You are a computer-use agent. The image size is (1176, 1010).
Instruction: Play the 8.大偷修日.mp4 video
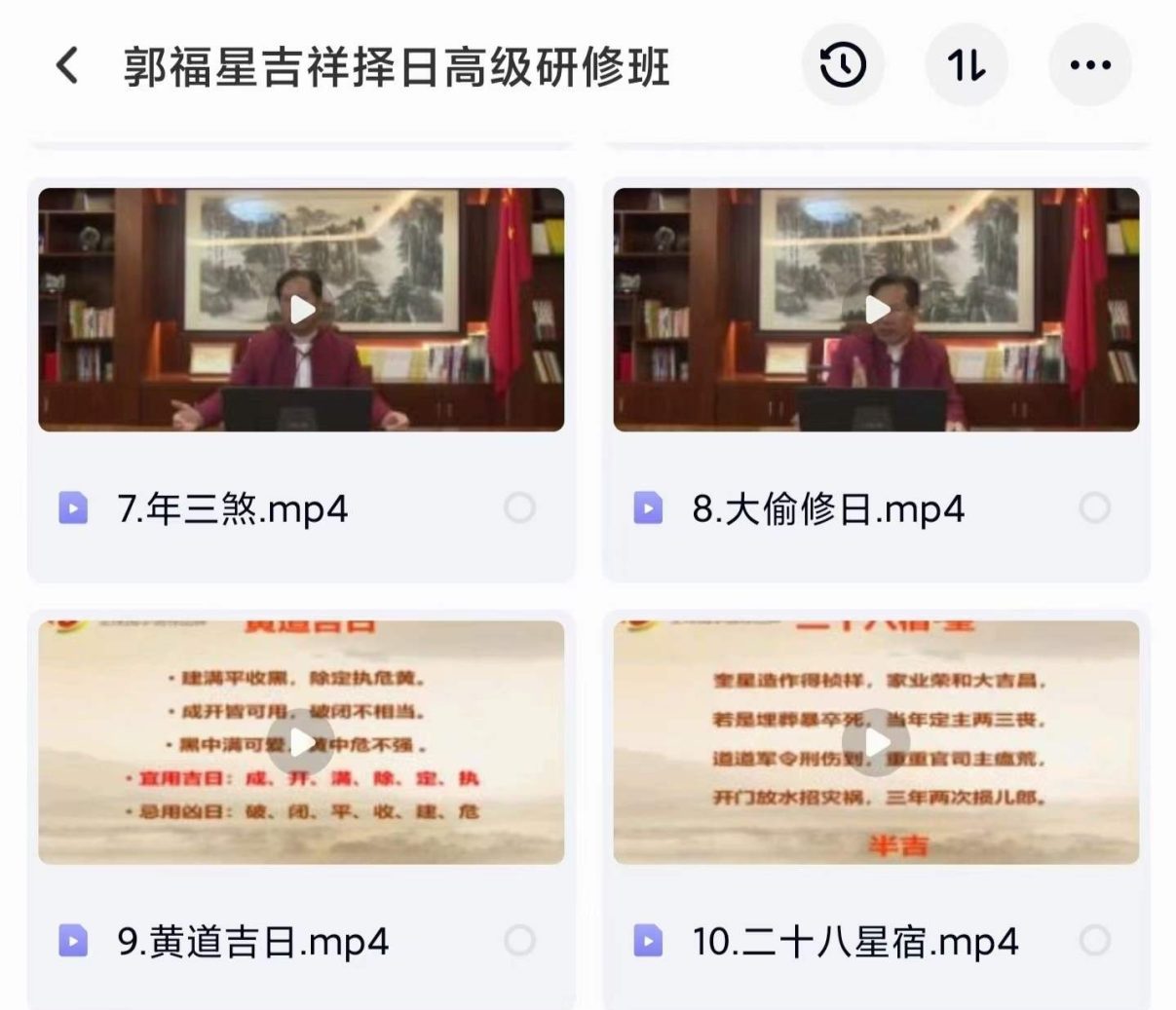tap(876, 310)
